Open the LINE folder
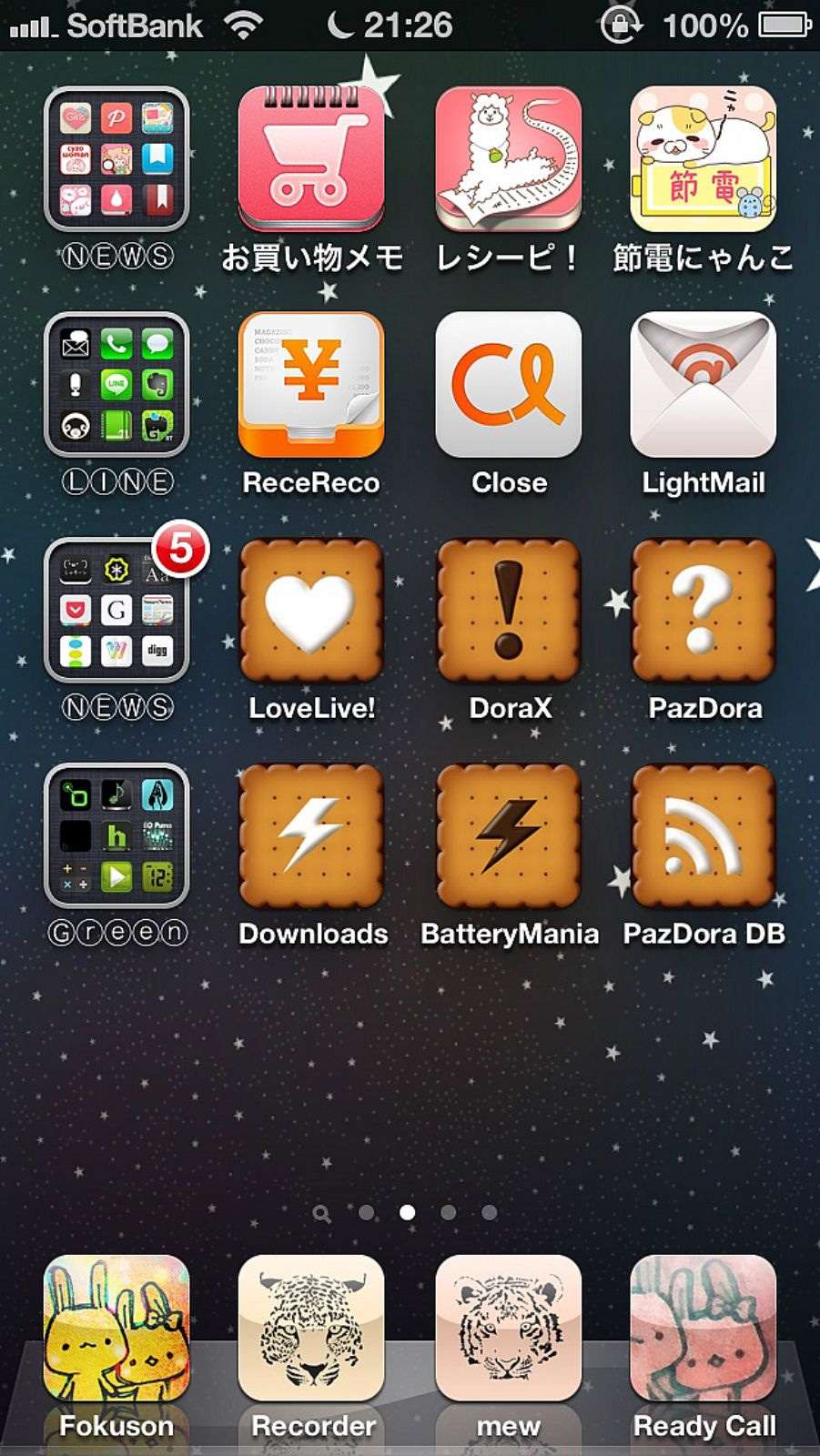820x1456 pixels. (116, 385)
